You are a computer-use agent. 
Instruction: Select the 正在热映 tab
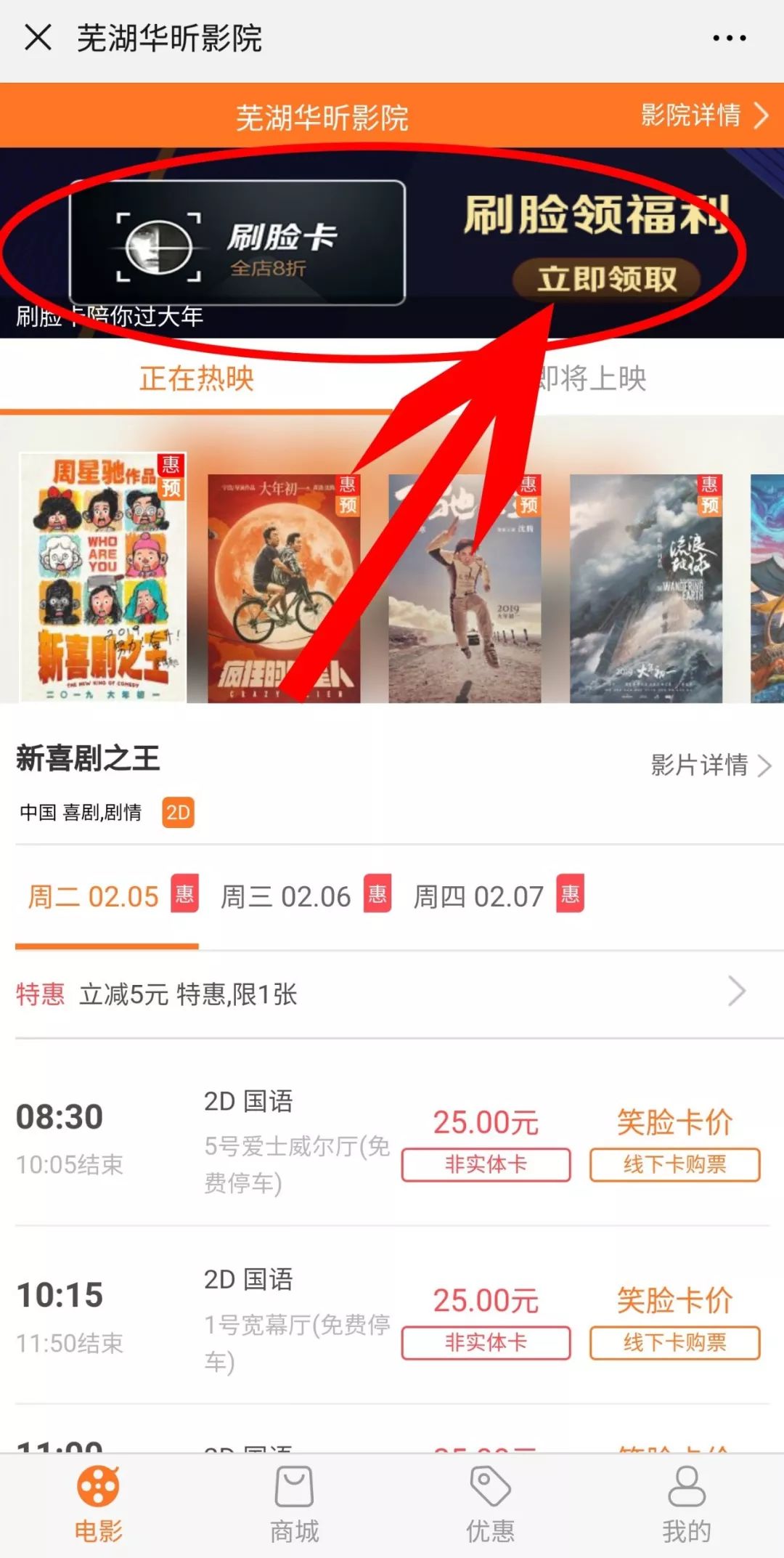(x=195, y=379)
